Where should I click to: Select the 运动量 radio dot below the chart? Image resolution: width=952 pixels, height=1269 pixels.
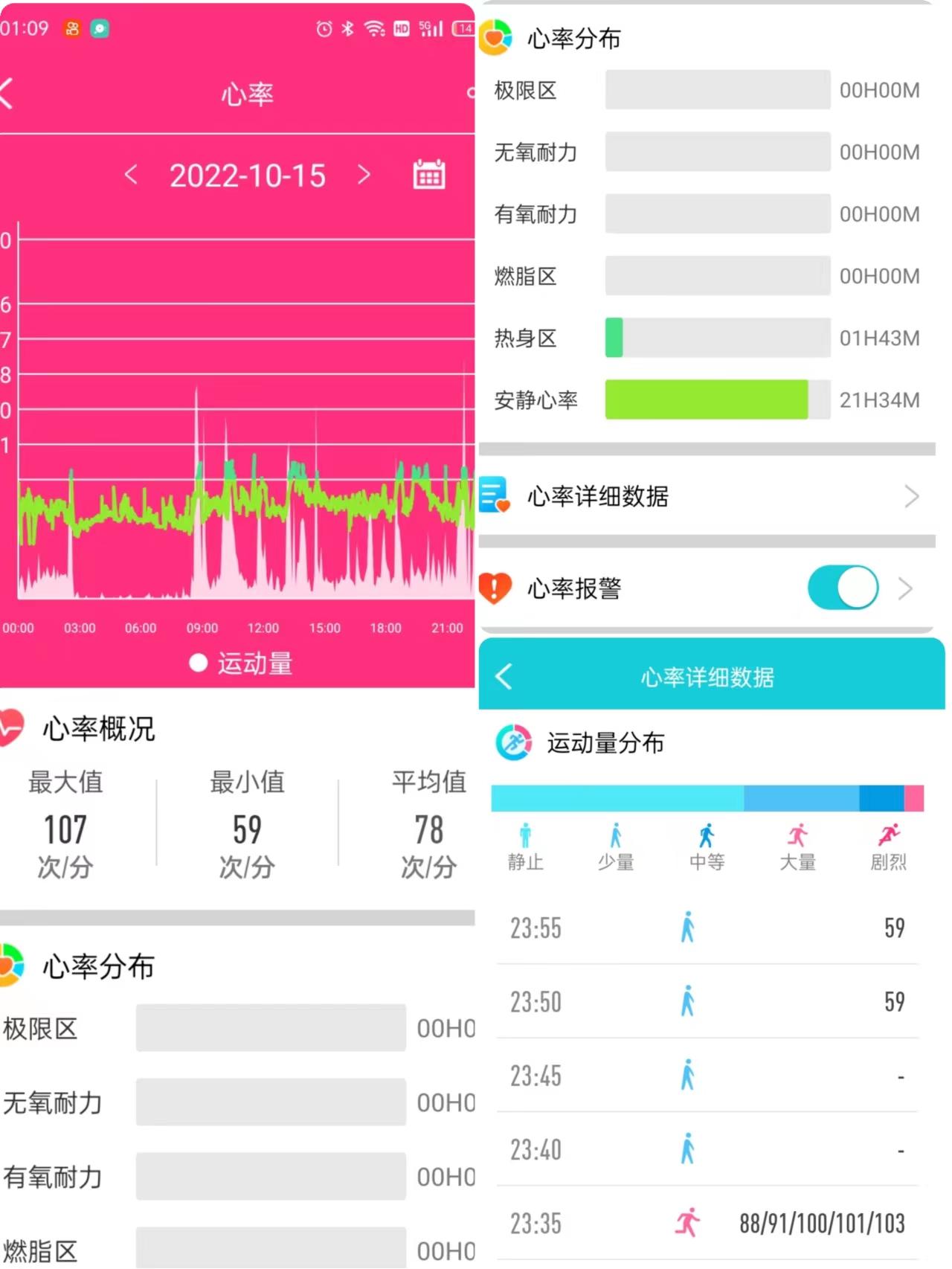point(197,663)
